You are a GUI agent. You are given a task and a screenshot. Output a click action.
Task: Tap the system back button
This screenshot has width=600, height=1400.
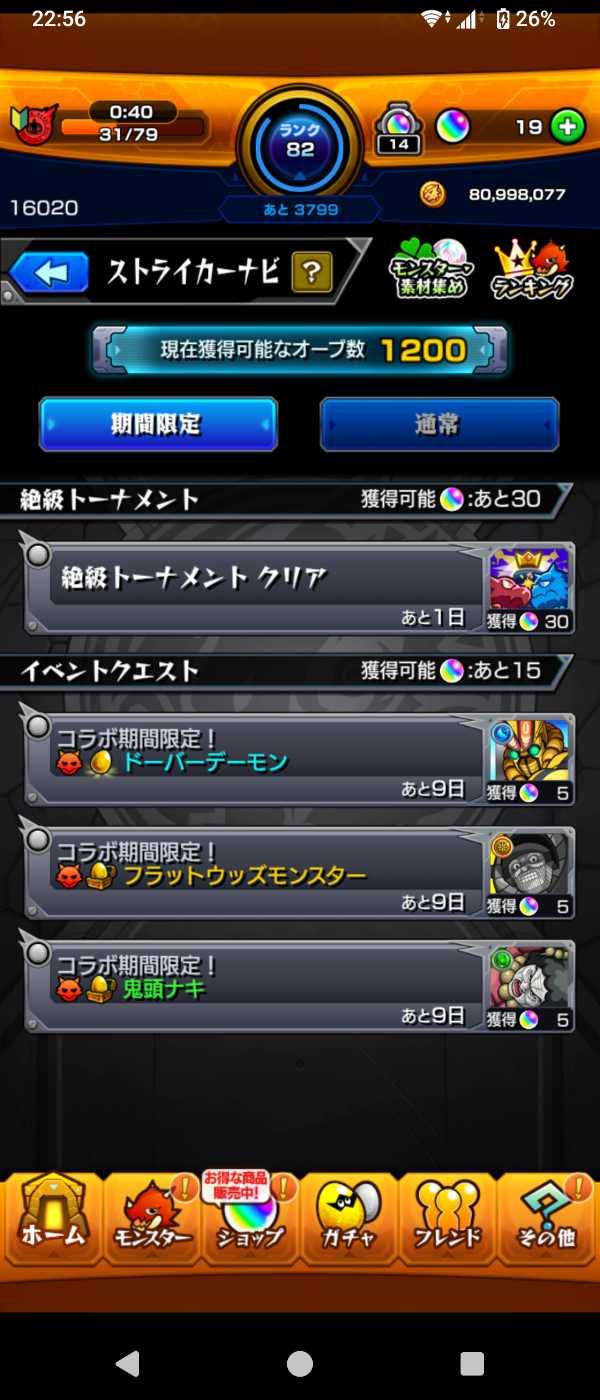point(127,1363)
